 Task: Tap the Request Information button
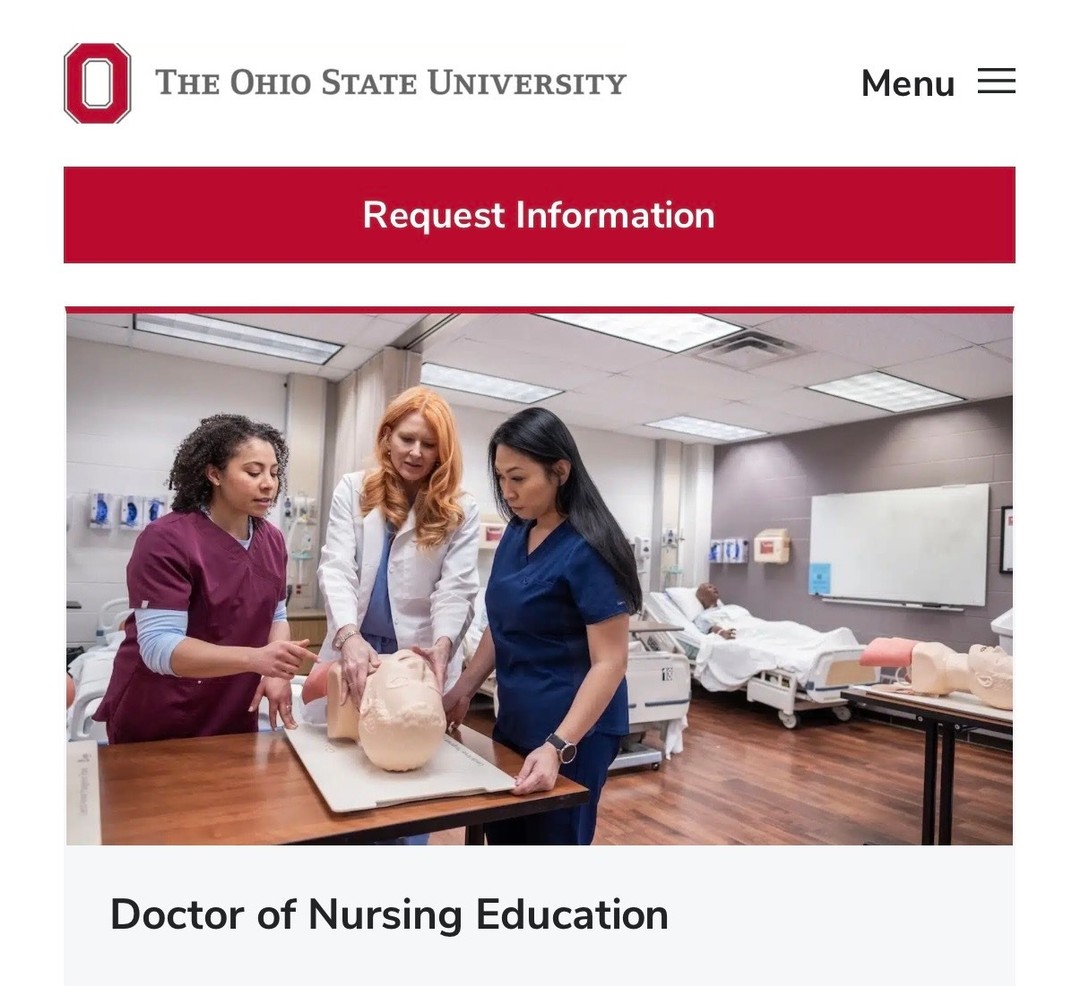[x=539, y=215]
